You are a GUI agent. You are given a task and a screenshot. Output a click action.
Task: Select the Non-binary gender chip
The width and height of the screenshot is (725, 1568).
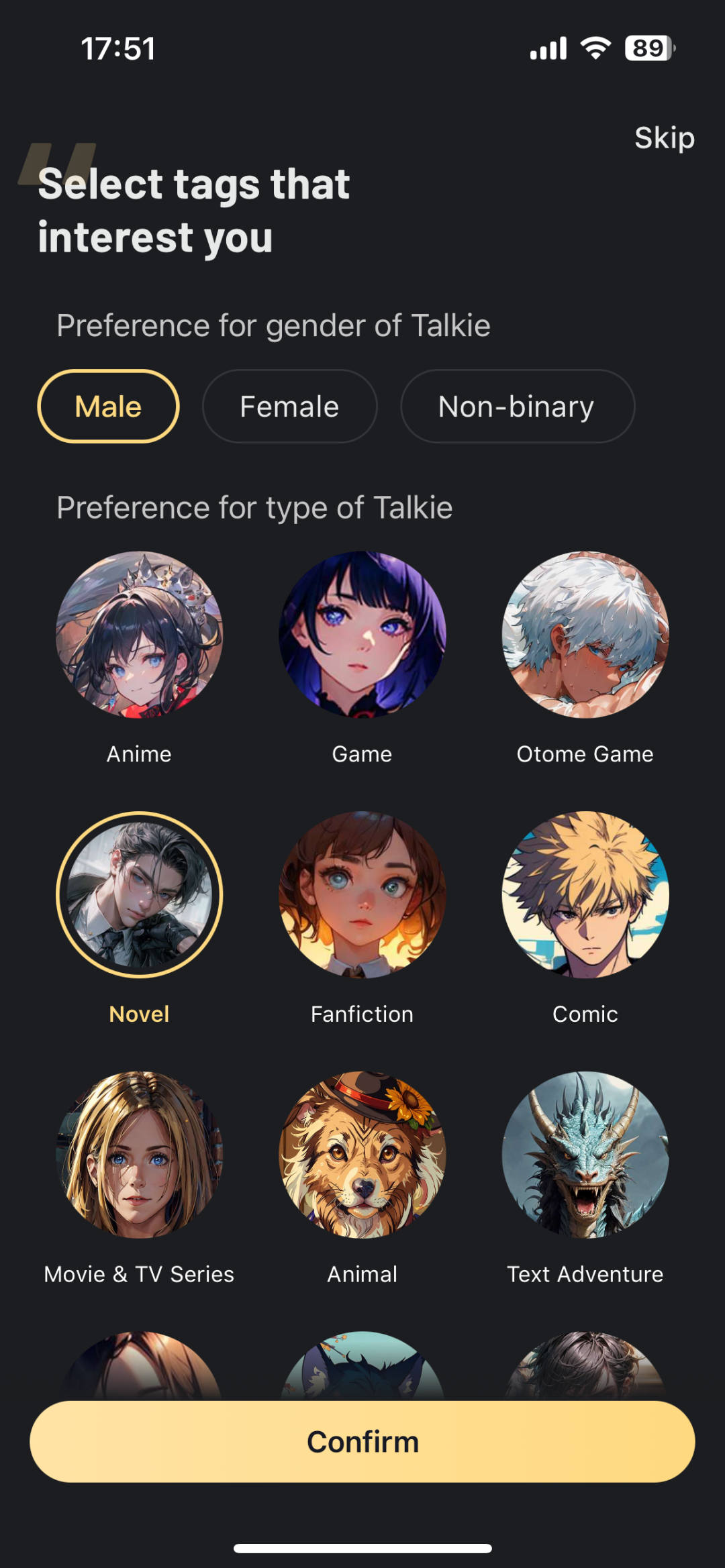click(x=517, y=407)
